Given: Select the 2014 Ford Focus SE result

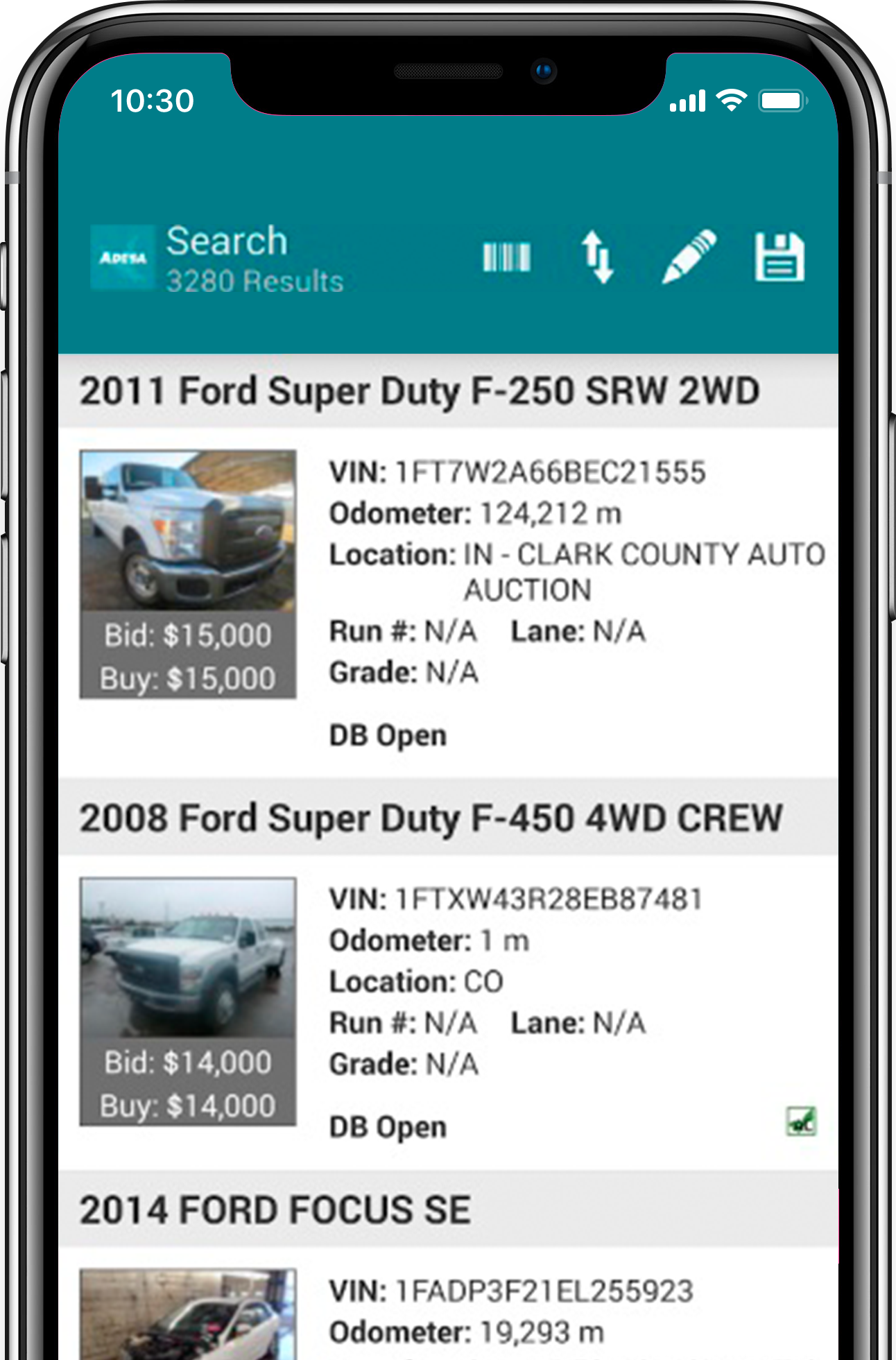Looking at the screenshot, I should click(x=275, y=1210).
